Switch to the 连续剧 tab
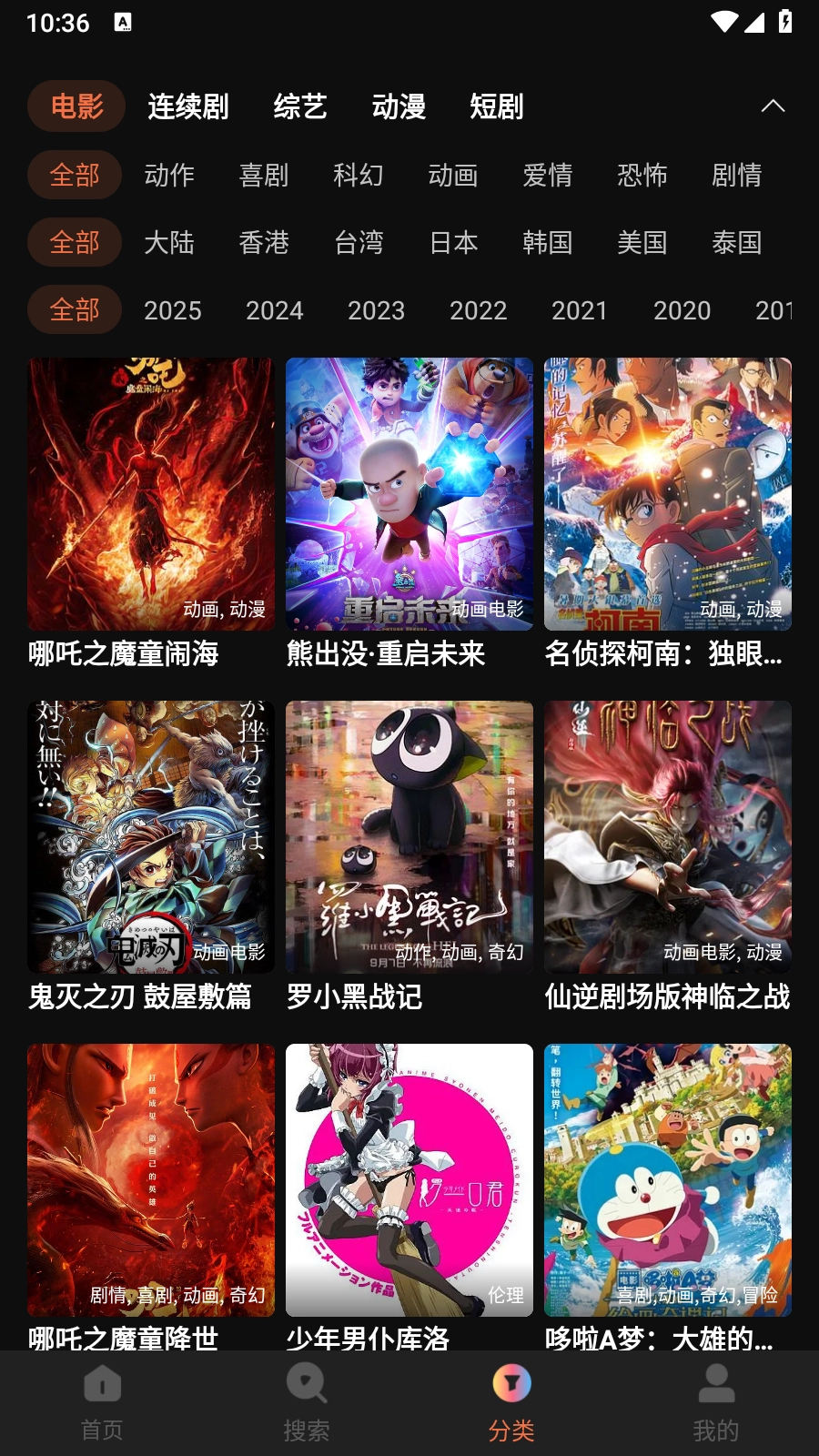Screen dimensions: 819x1456 [x=189, y=106]
